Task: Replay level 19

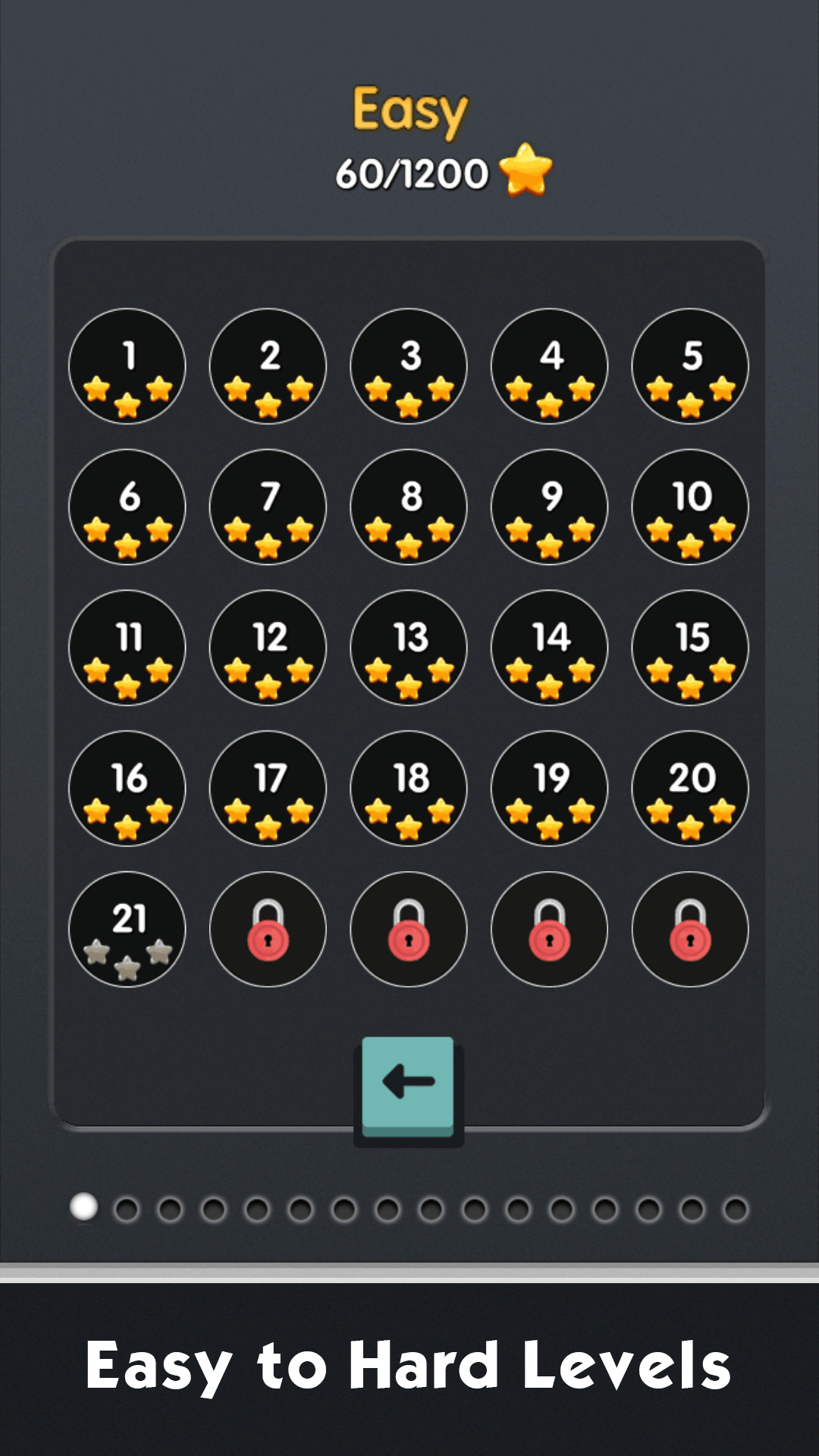Action: tap(550, 789)
